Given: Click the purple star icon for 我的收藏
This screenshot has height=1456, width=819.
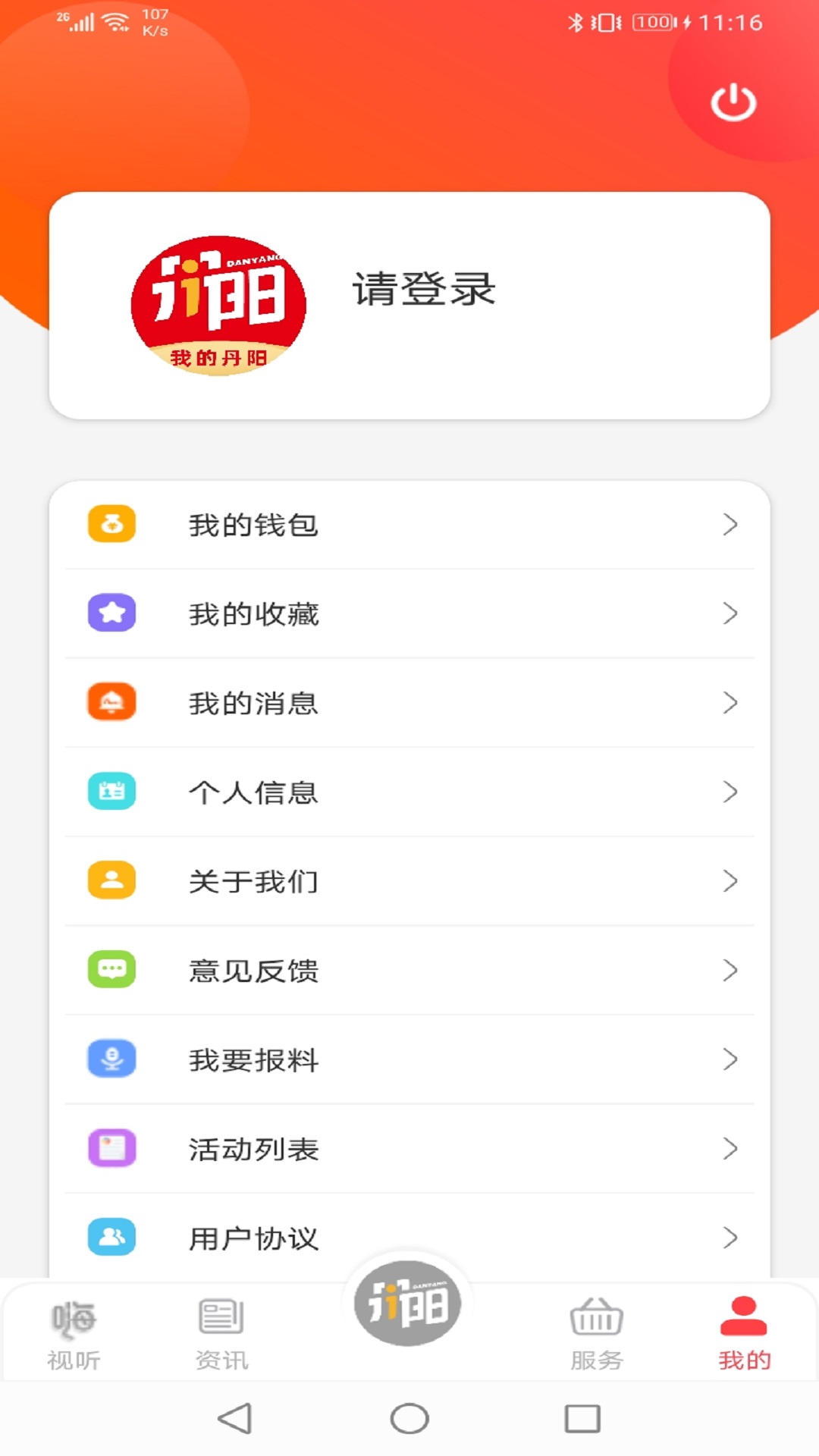Looking at the screenshot, I should click(111, 613).
